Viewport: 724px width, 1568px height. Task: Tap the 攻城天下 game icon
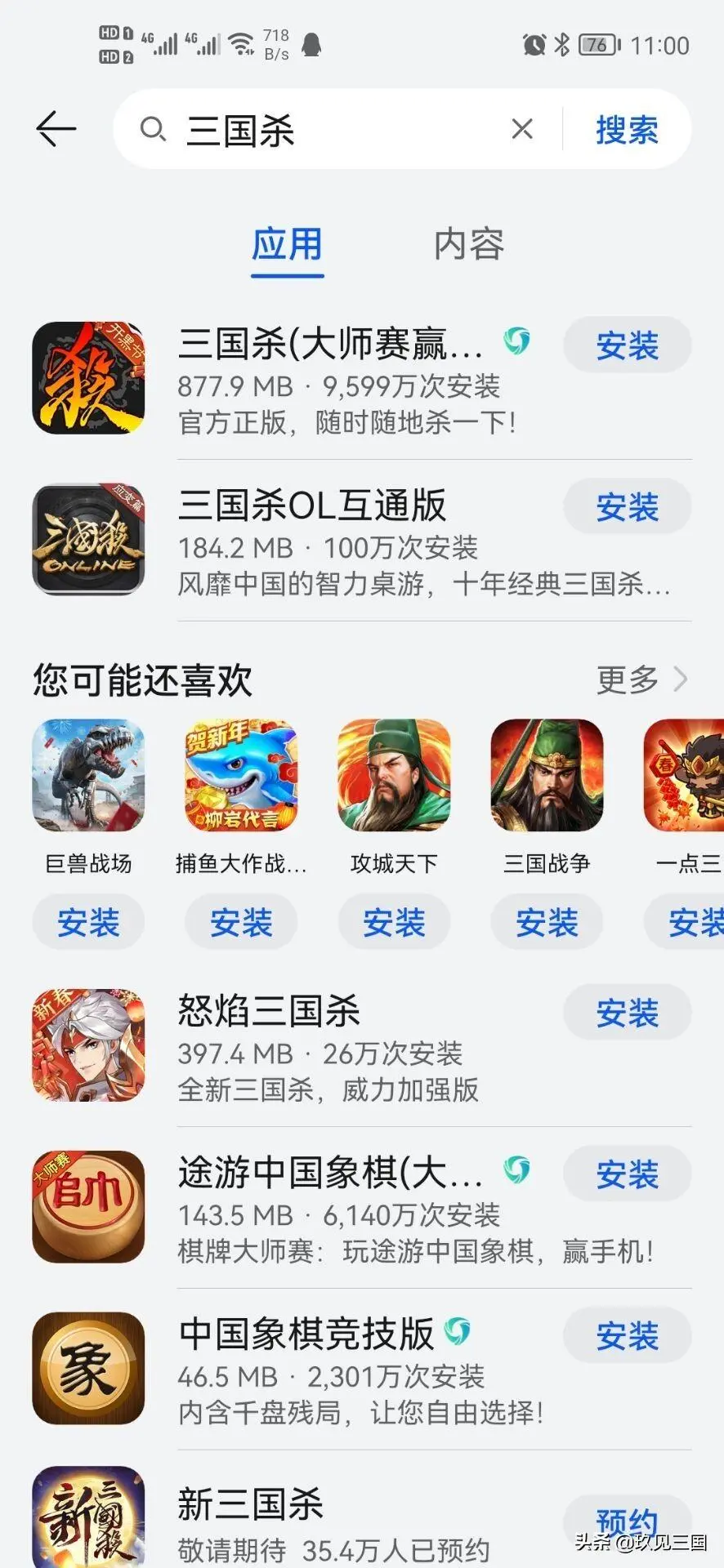coord(394,774)
